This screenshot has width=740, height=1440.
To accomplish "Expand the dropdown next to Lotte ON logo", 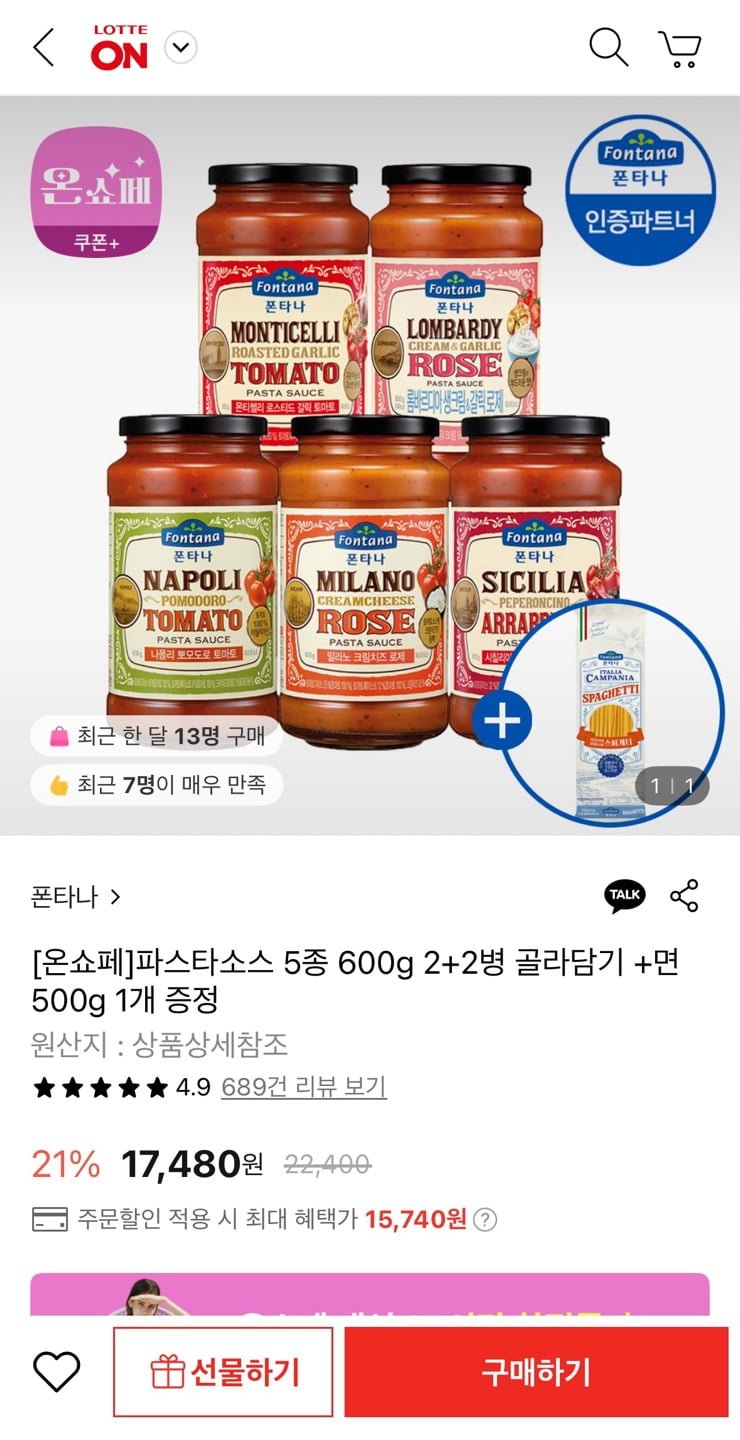I will (x=181, y=47).
